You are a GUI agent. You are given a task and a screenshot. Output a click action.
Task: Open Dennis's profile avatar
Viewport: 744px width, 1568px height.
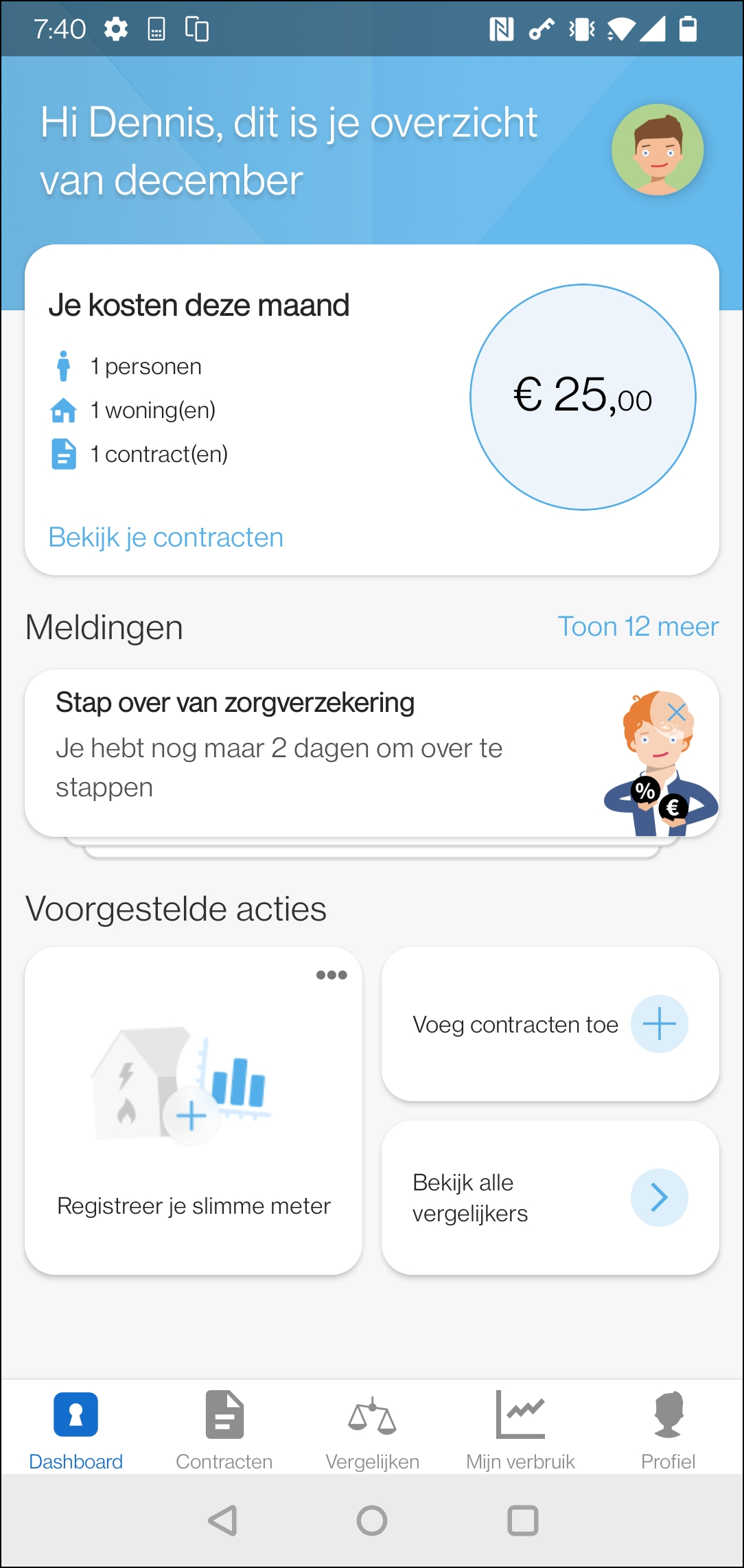tap(657, 150)
